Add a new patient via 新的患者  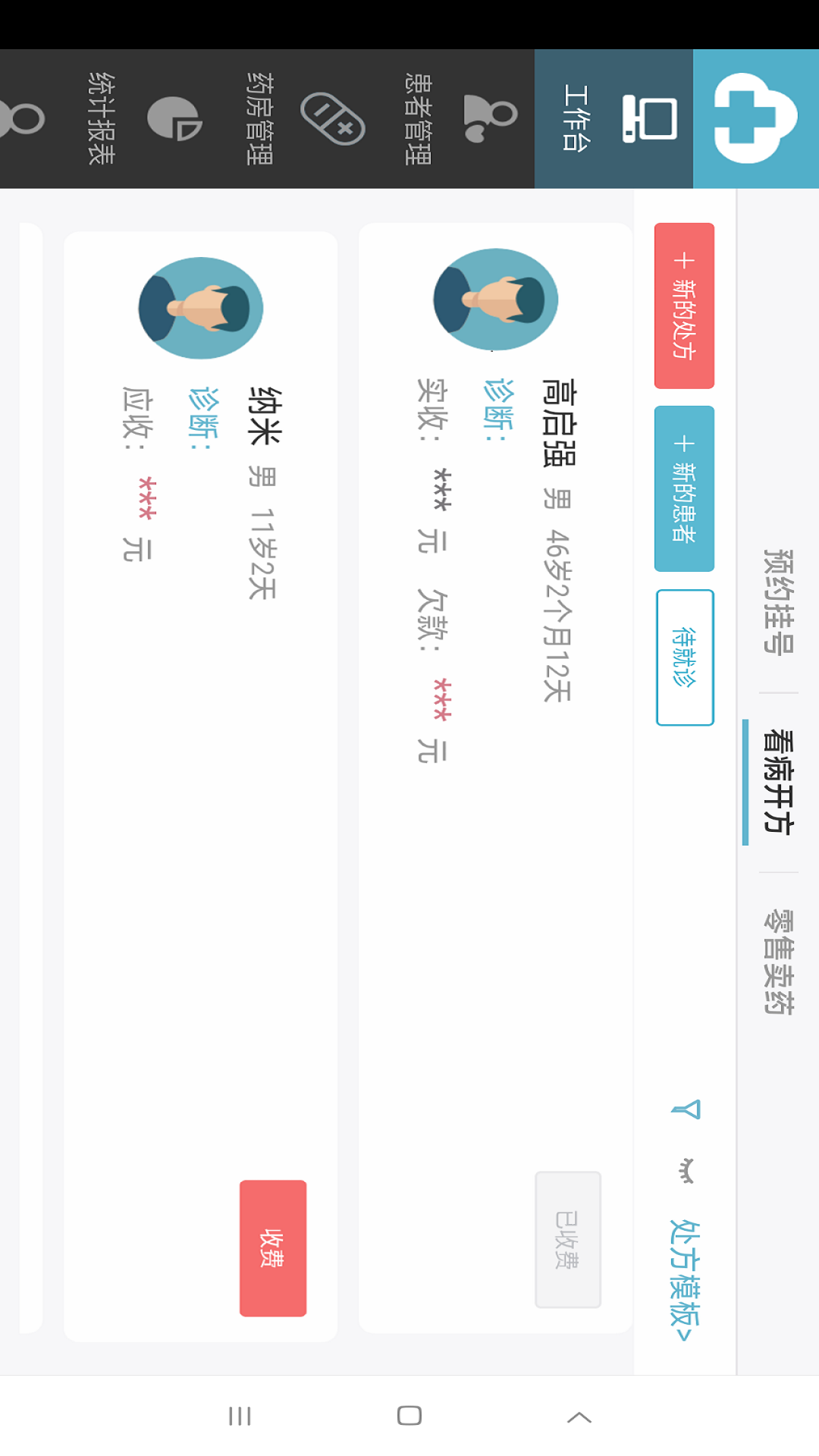684,488
